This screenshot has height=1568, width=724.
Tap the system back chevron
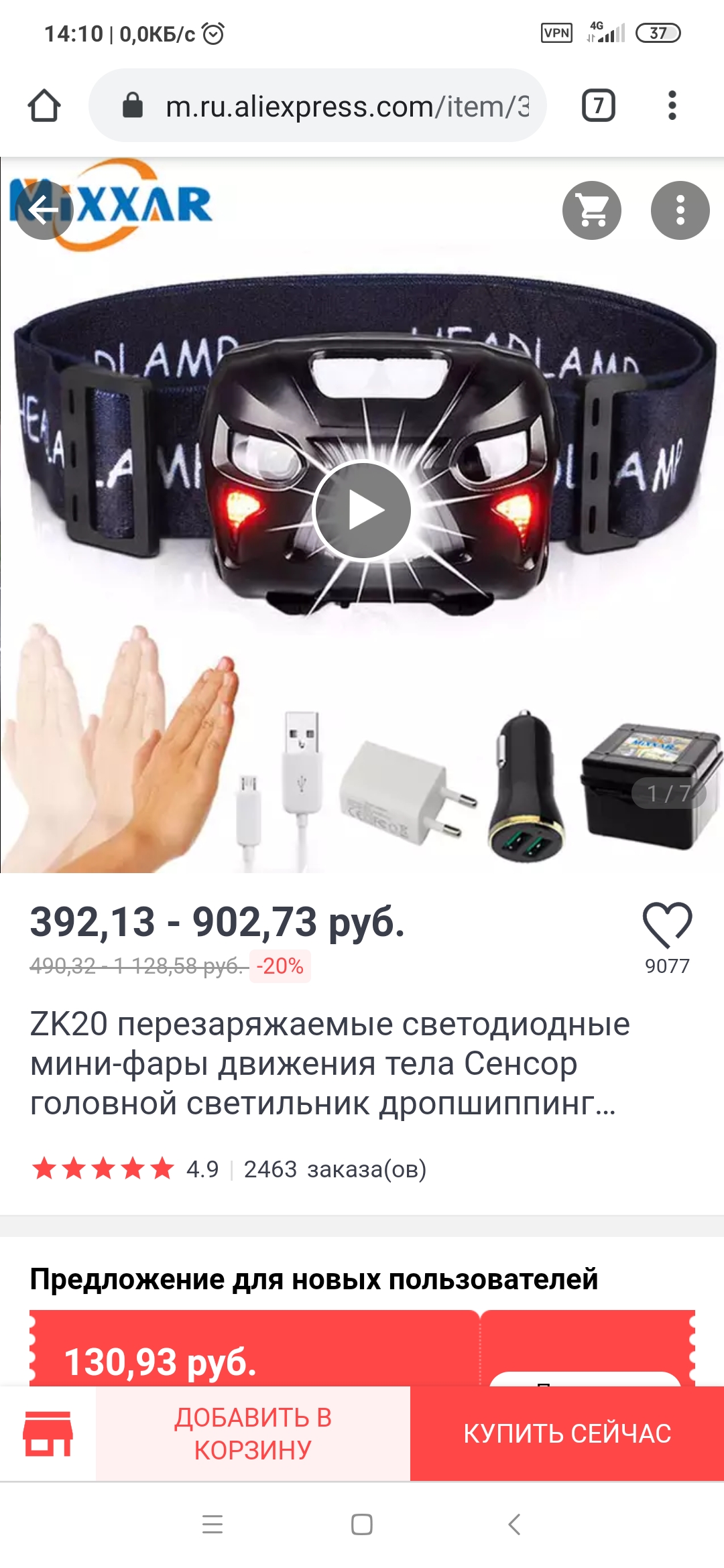point(514,1524)
